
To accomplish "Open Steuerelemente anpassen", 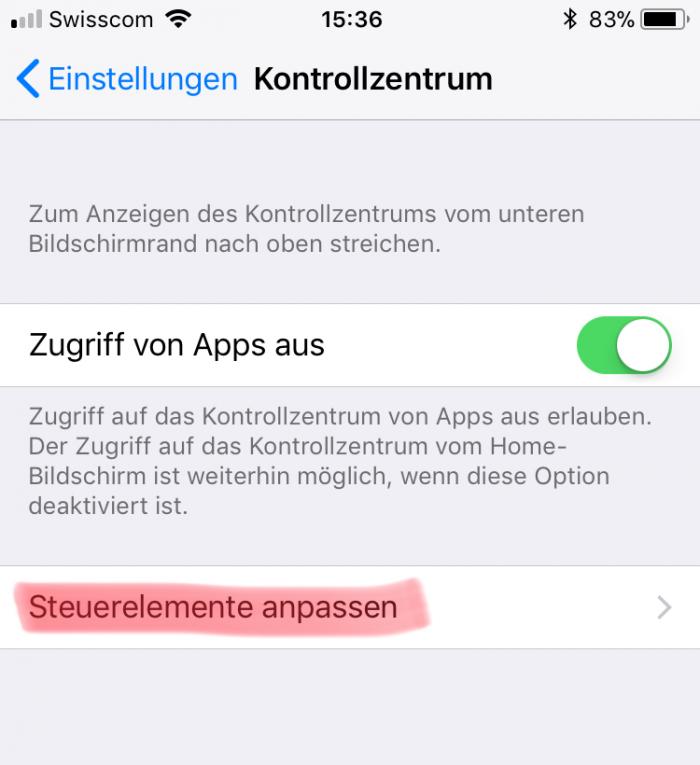I will [349, 607].
